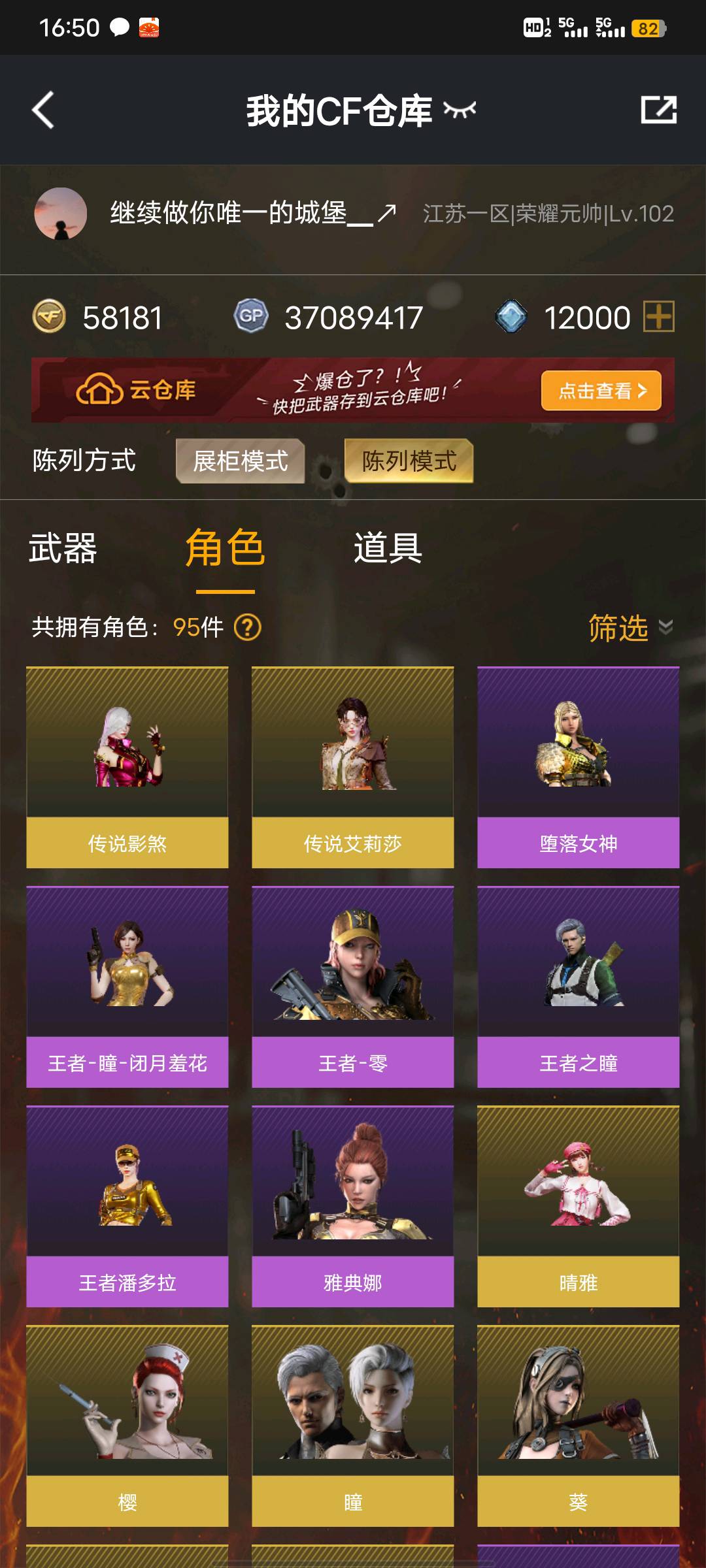The height and width of the screenshot is (1568, 706).
Task: Open the arrow link next to the username
Action: click(x=387, y=213)
